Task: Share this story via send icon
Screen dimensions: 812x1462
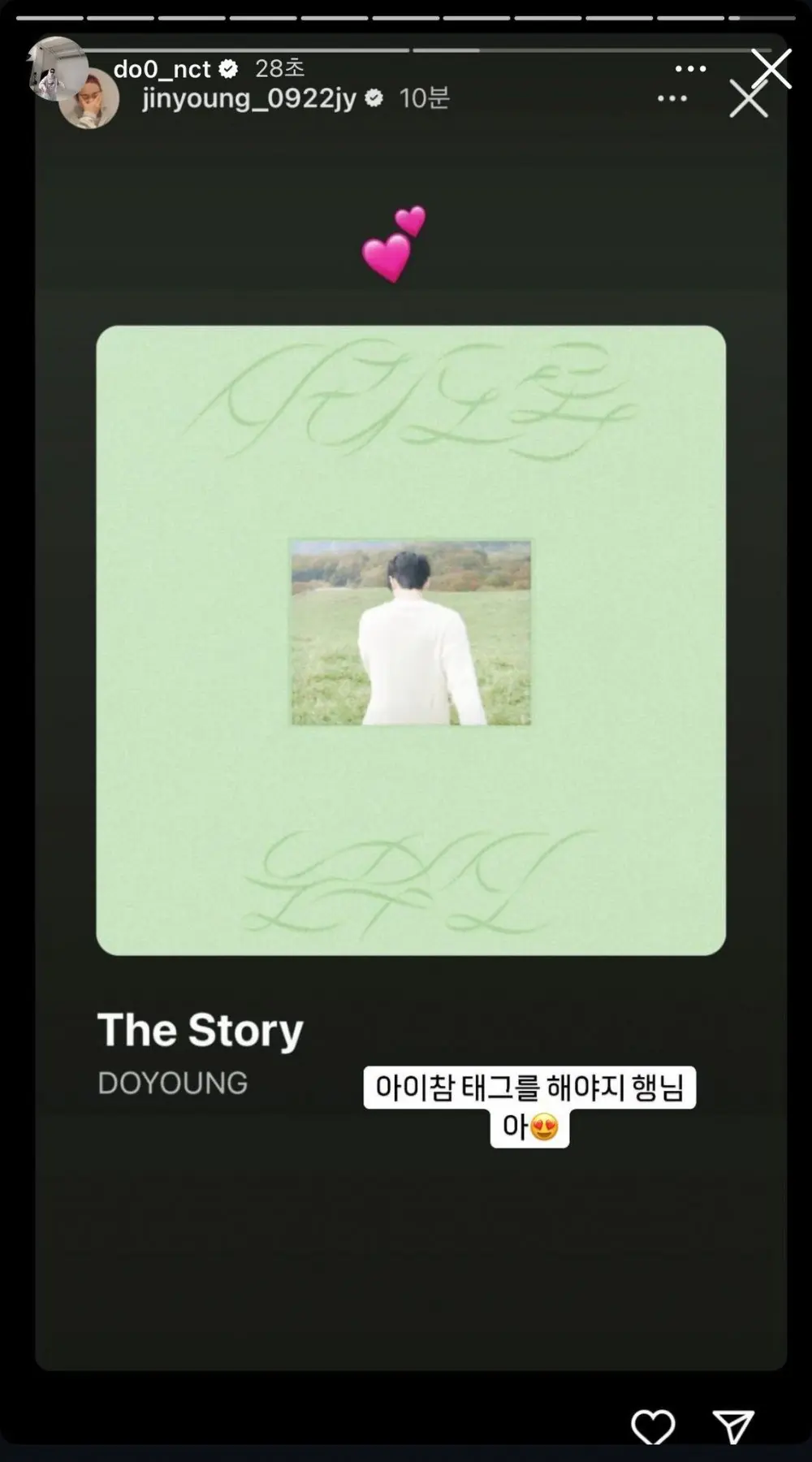Action: 733,1427
